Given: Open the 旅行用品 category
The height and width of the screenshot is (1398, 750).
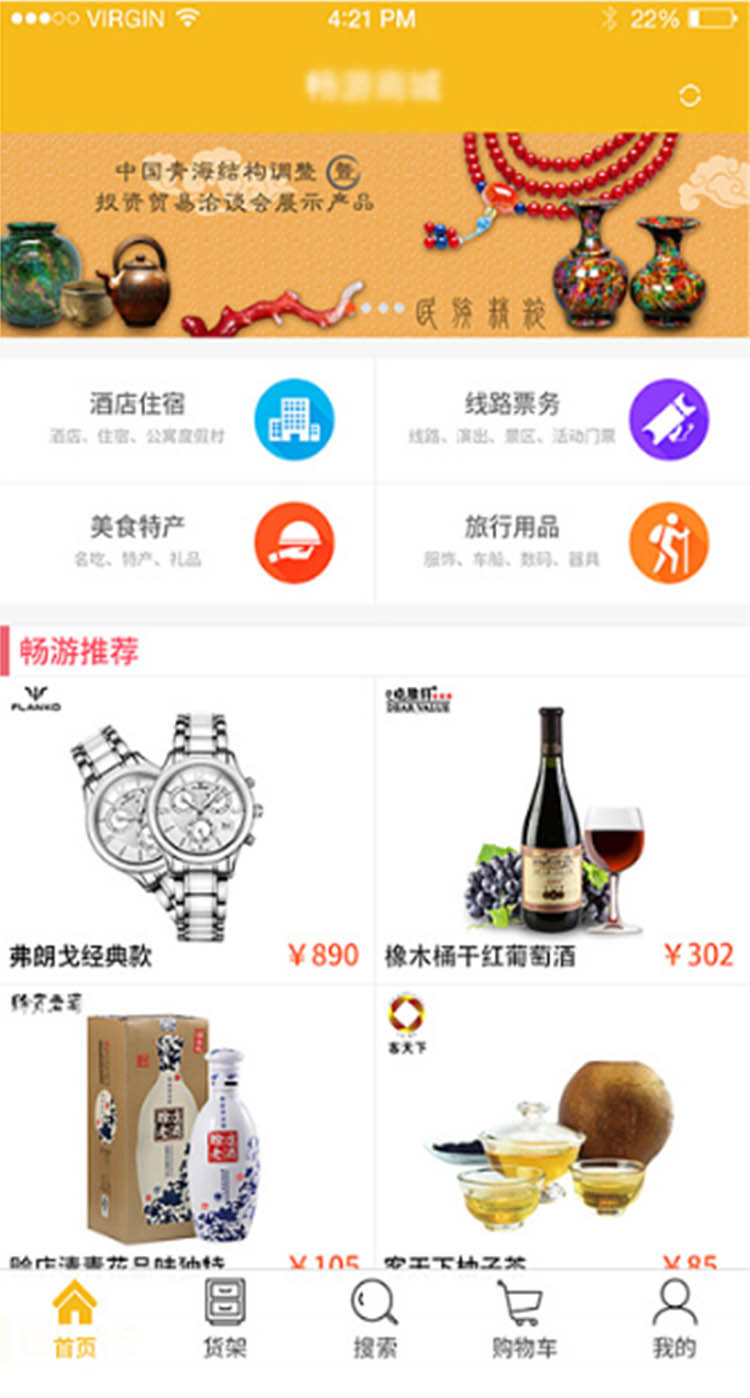Looking at the screenshot, I should [x=562, y=543].
